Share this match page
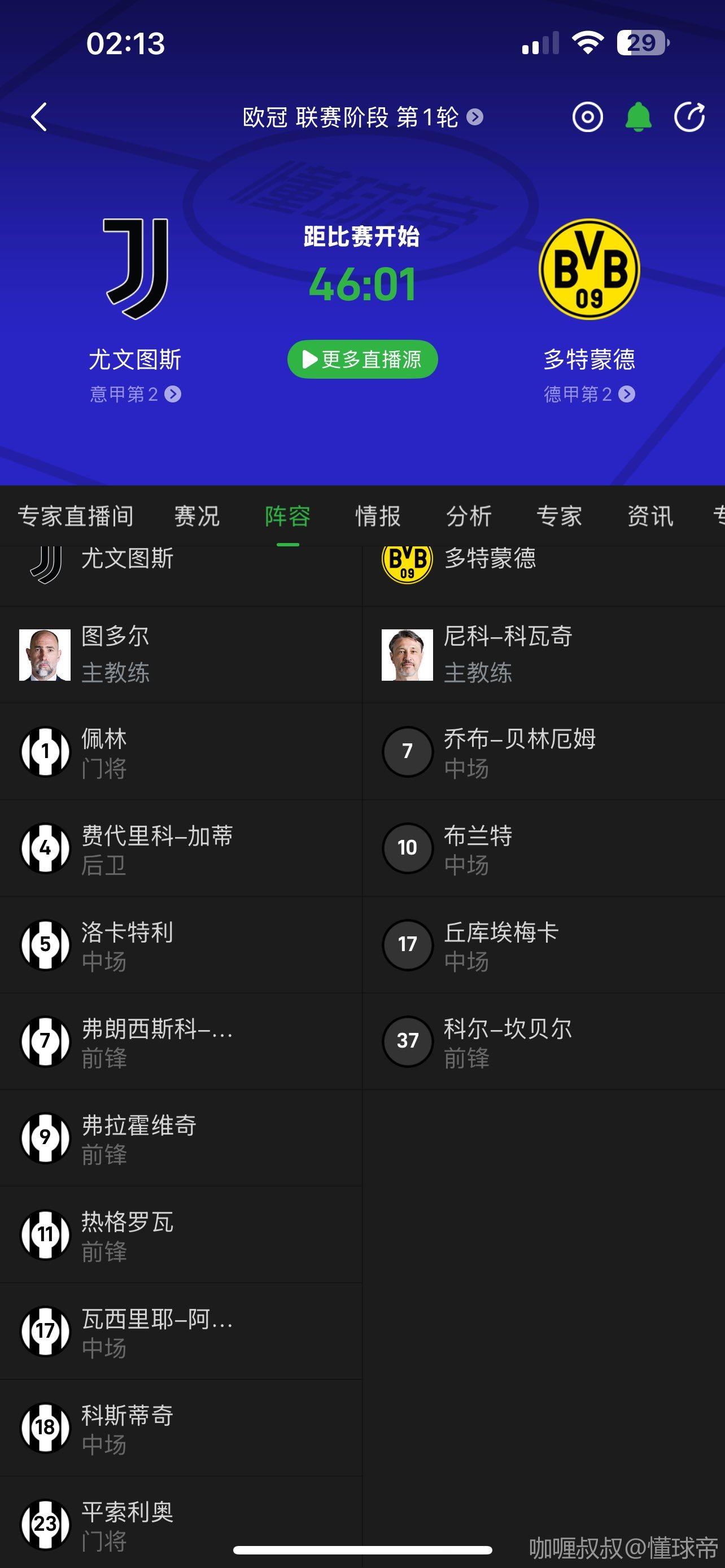The height and width of the screenshot is (1568, 725). pos(689,117)
